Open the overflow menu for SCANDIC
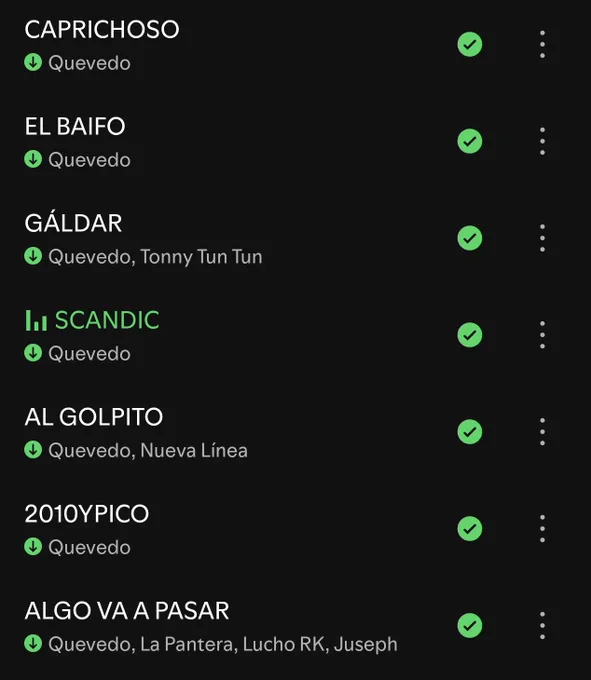Screen dimensions: 591x680 [542, 335]
